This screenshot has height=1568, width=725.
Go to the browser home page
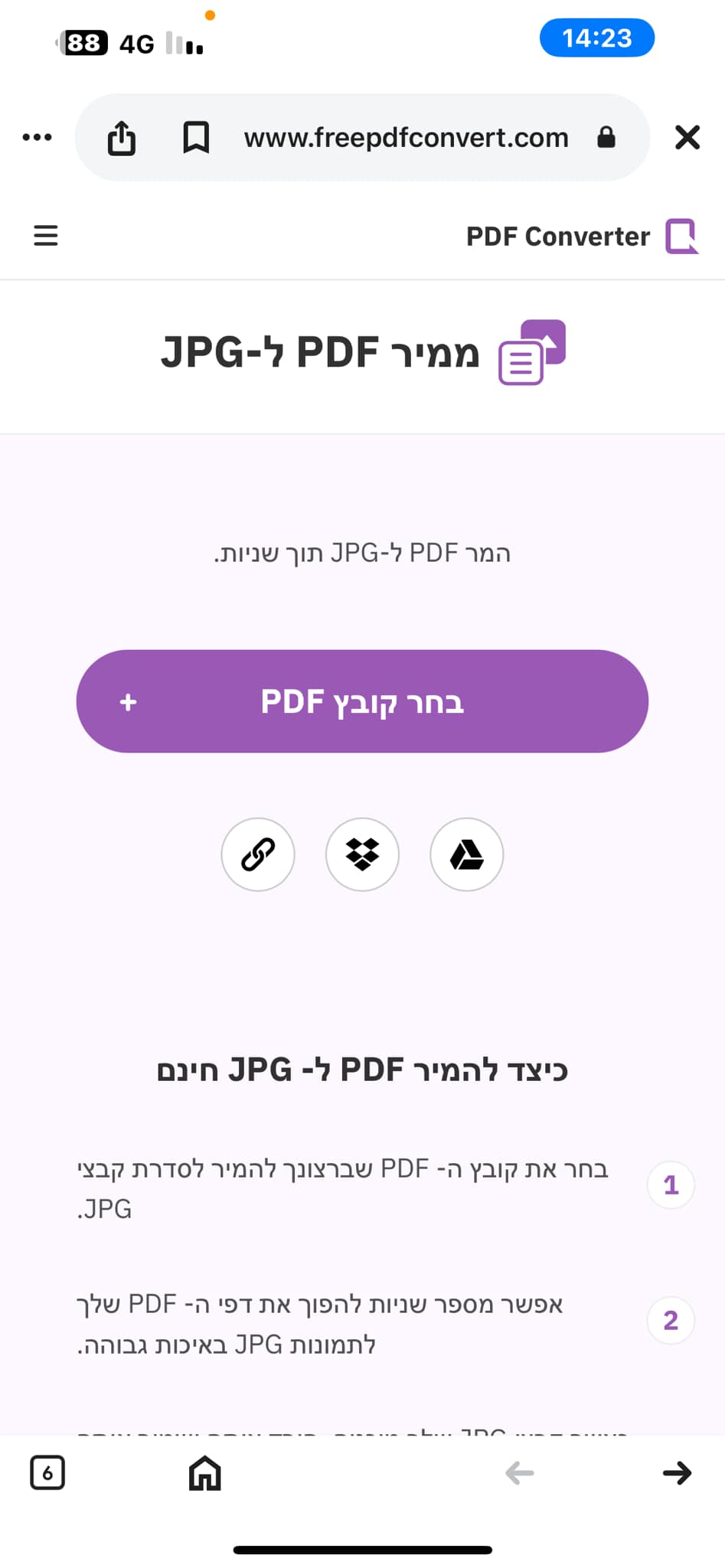point(204,1472)
